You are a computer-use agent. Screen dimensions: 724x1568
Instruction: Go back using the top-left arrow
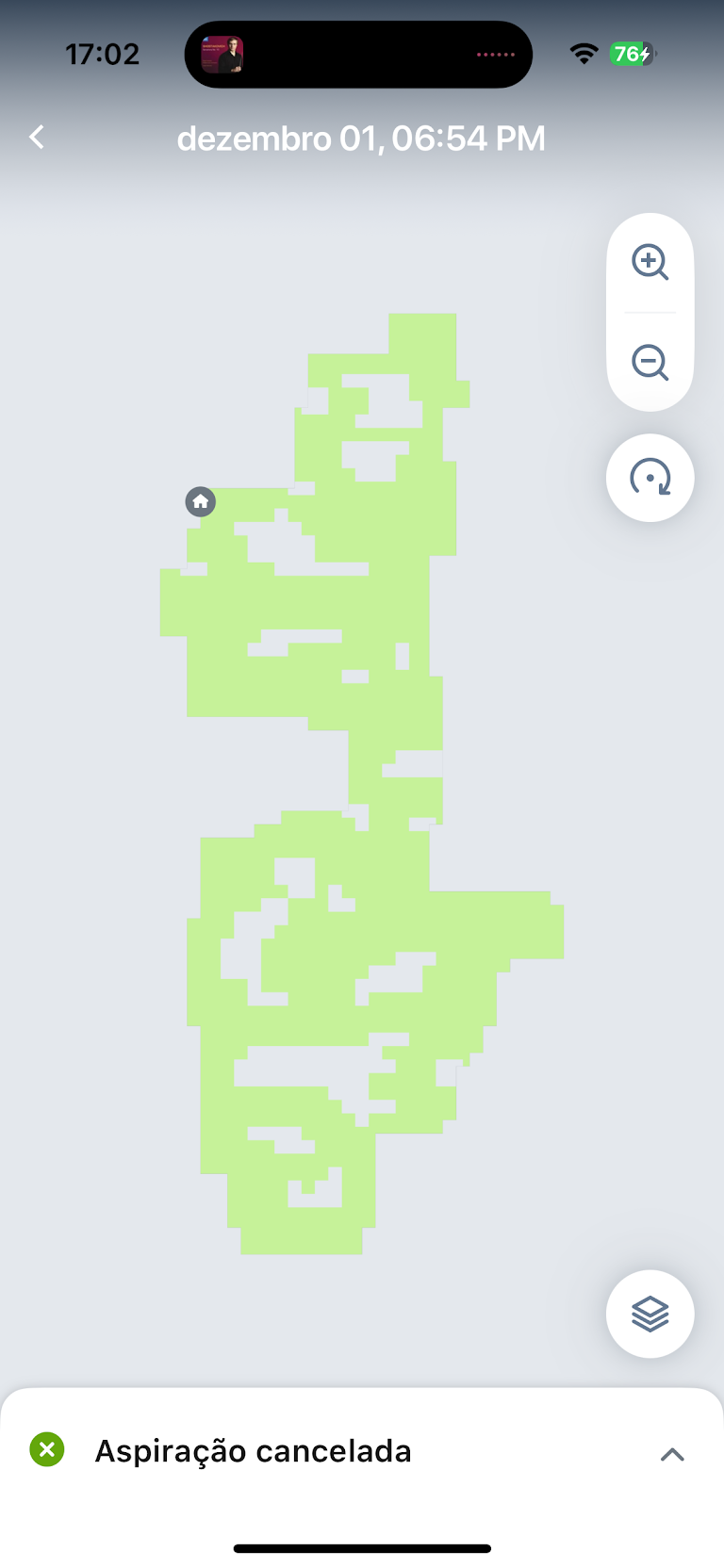pos(37,138)
